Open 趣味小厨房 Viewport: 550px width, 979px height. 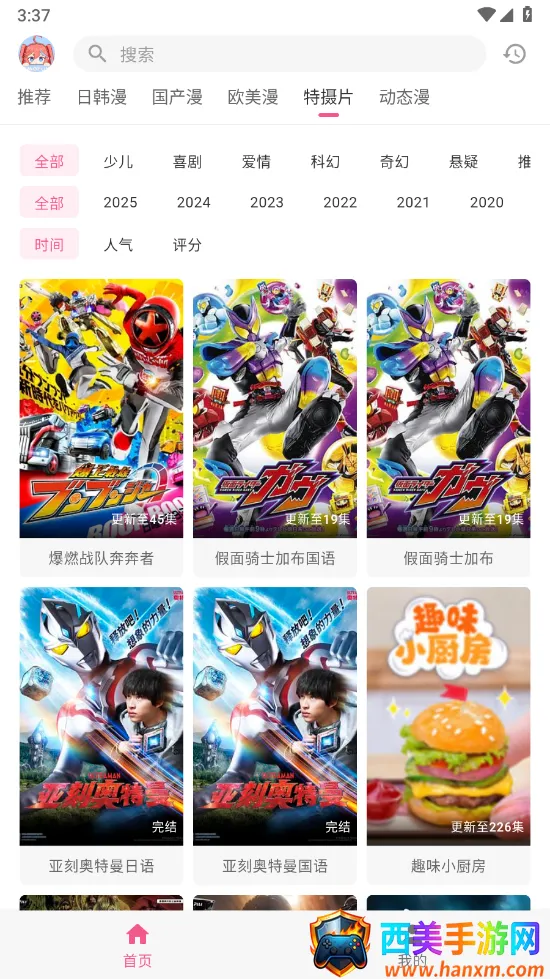pos(448,735)
